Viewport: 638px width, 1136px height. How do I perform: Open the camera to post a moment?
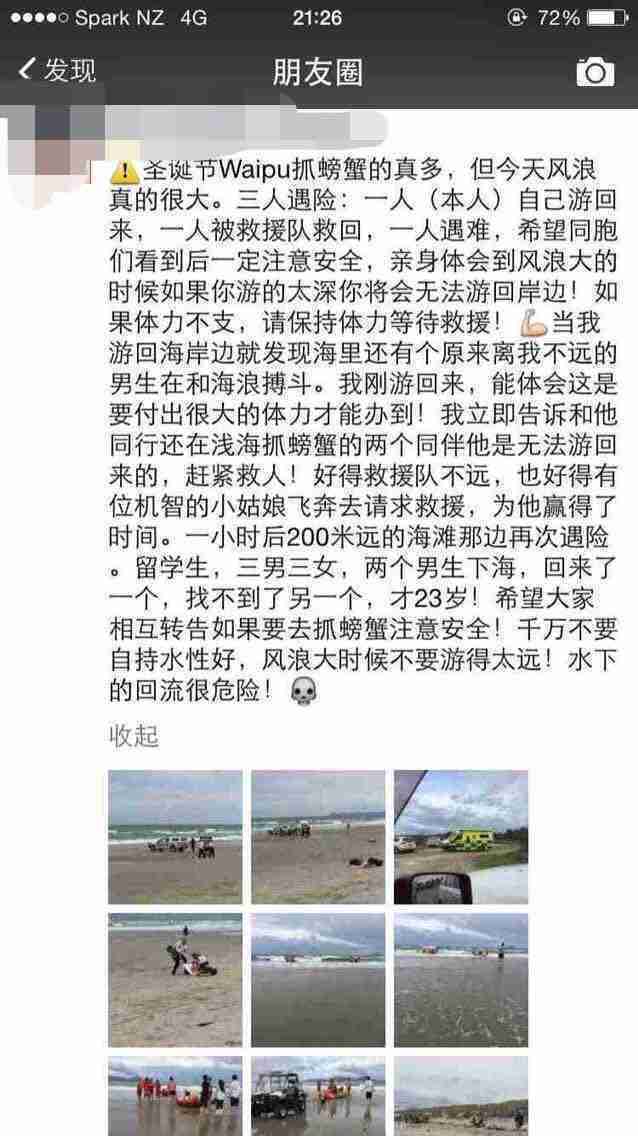click(596, 71)
